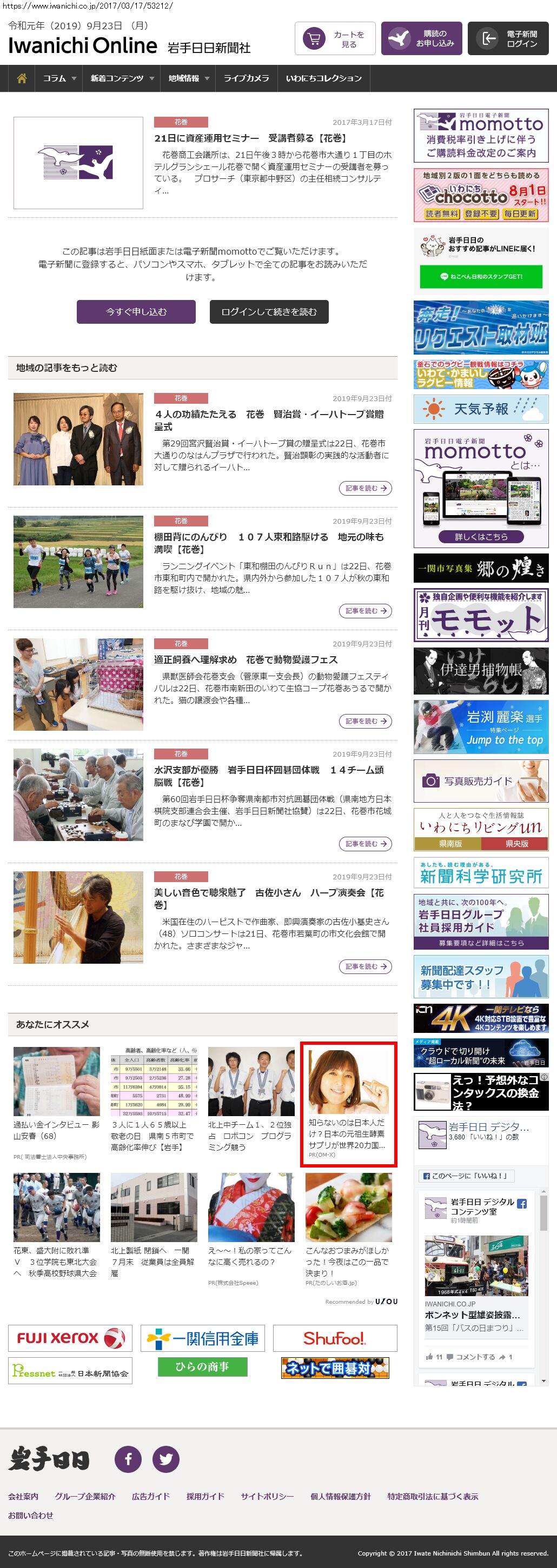The height and width of the screenshot is (1568, 557).
Task: Tap the カートを見る button
Action: pos(335,39)
